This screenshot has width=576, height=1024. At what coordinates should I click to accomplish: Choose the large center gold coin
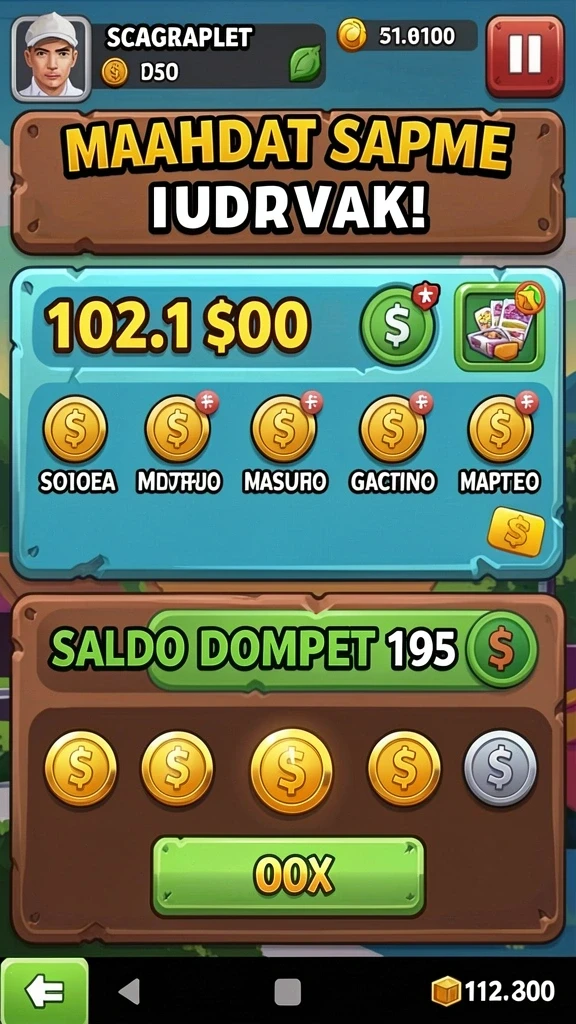point(291,771)
